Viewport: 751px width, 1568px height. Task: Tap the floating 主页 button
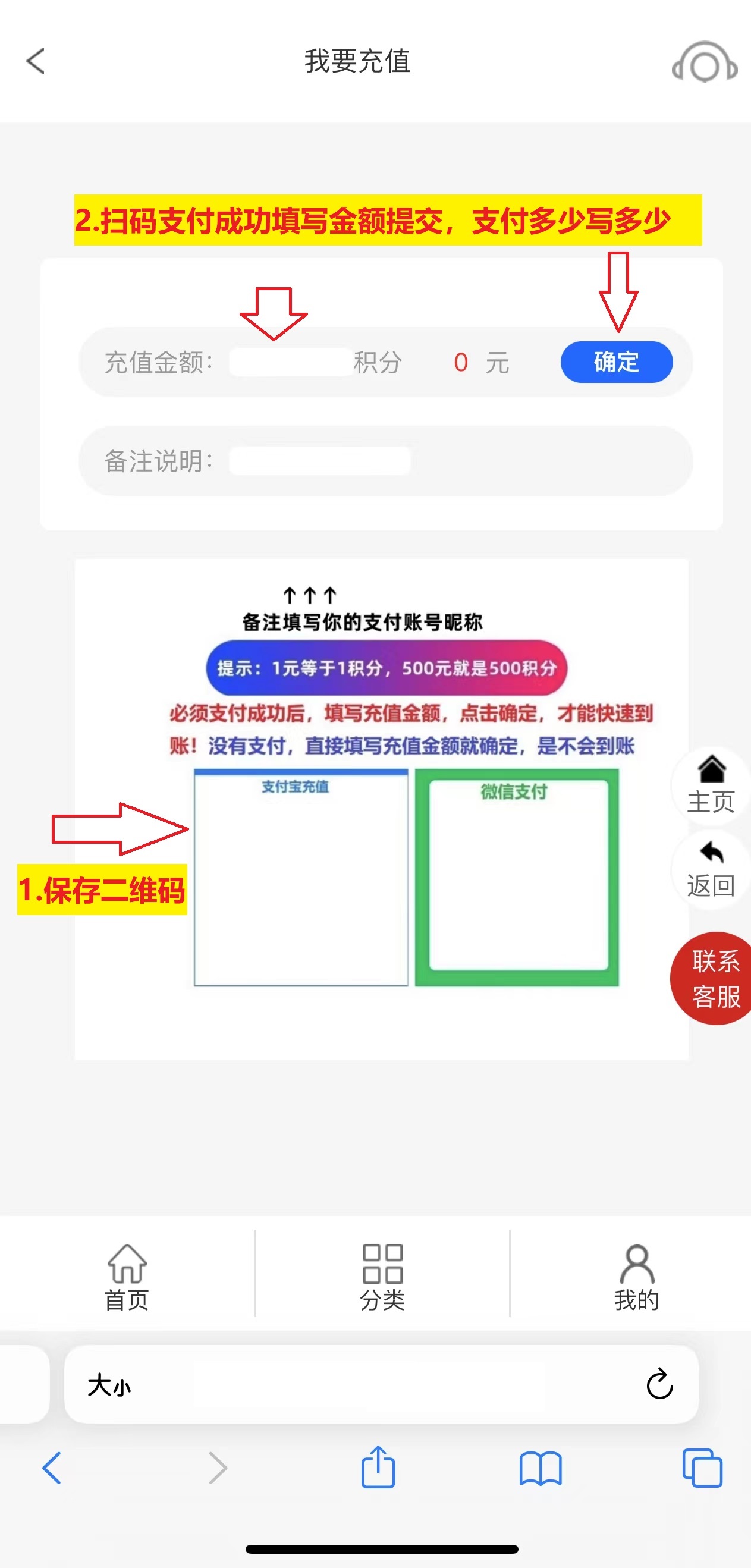pyautogui.click(x=710, y=785)
